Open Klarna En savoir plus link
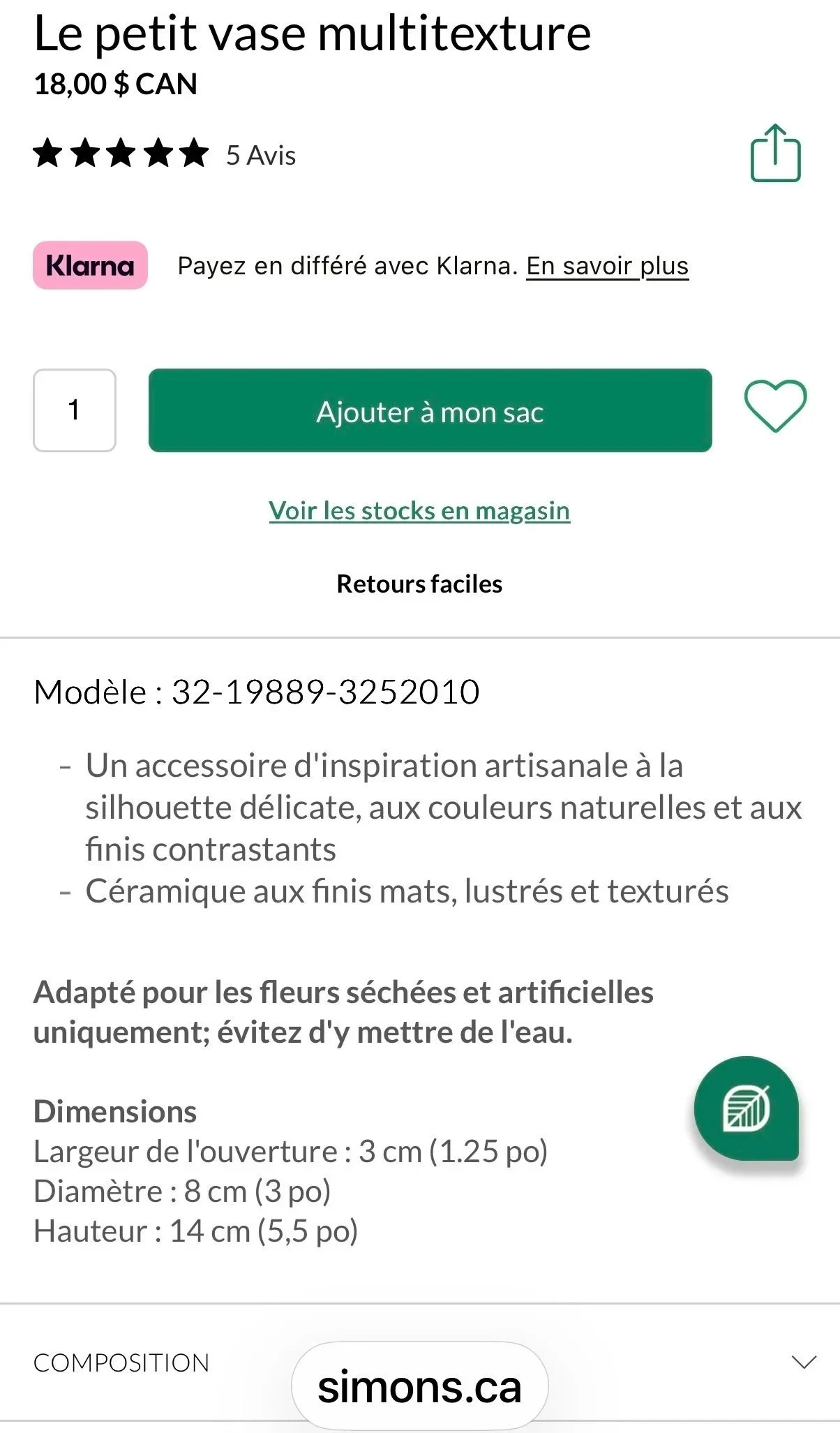Image resolution: width=840 pixels, height=1433 pixels. click(x=607, y=266)
